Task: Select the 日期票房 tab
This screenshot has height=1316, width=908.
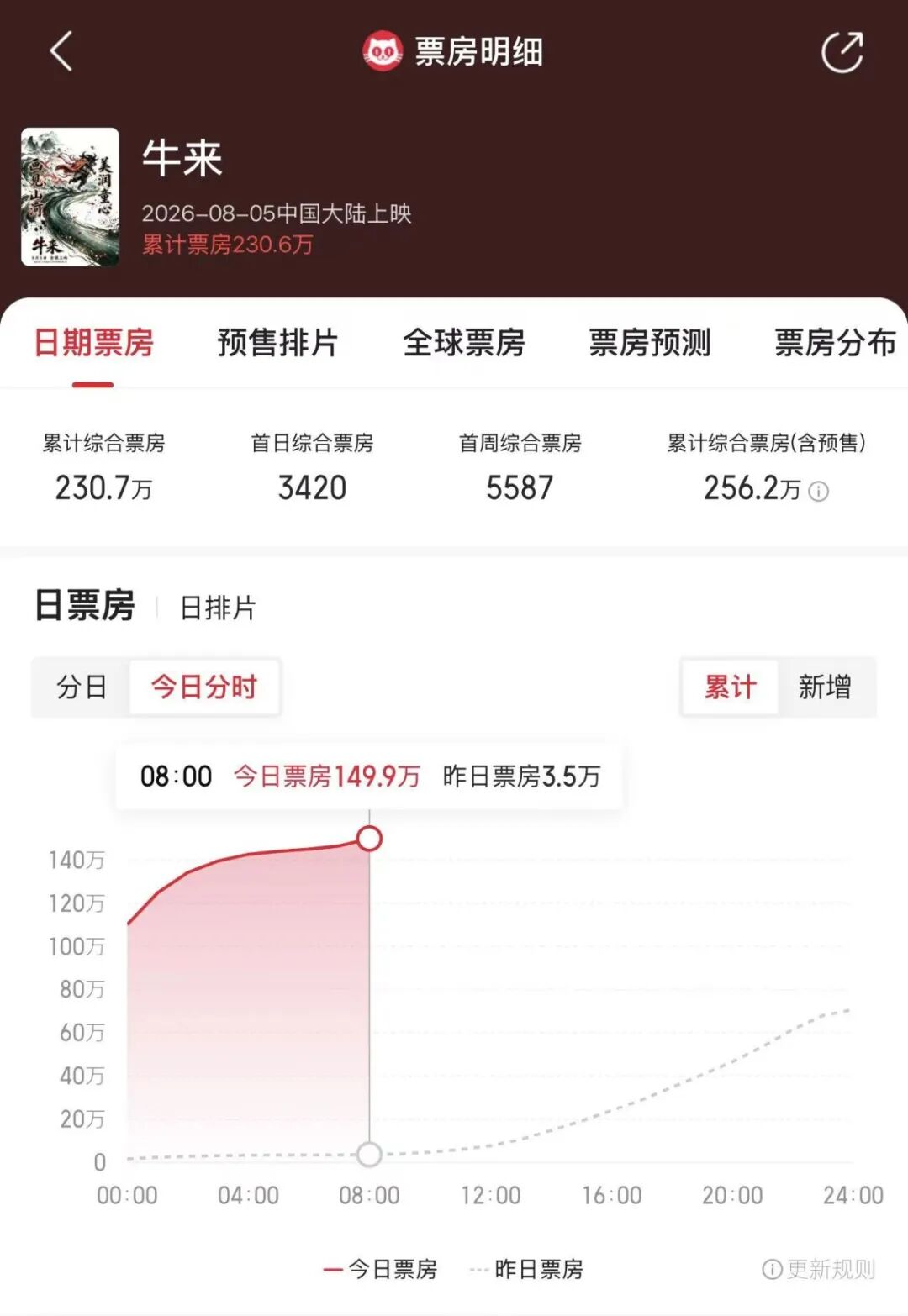Action: [93, 343]
